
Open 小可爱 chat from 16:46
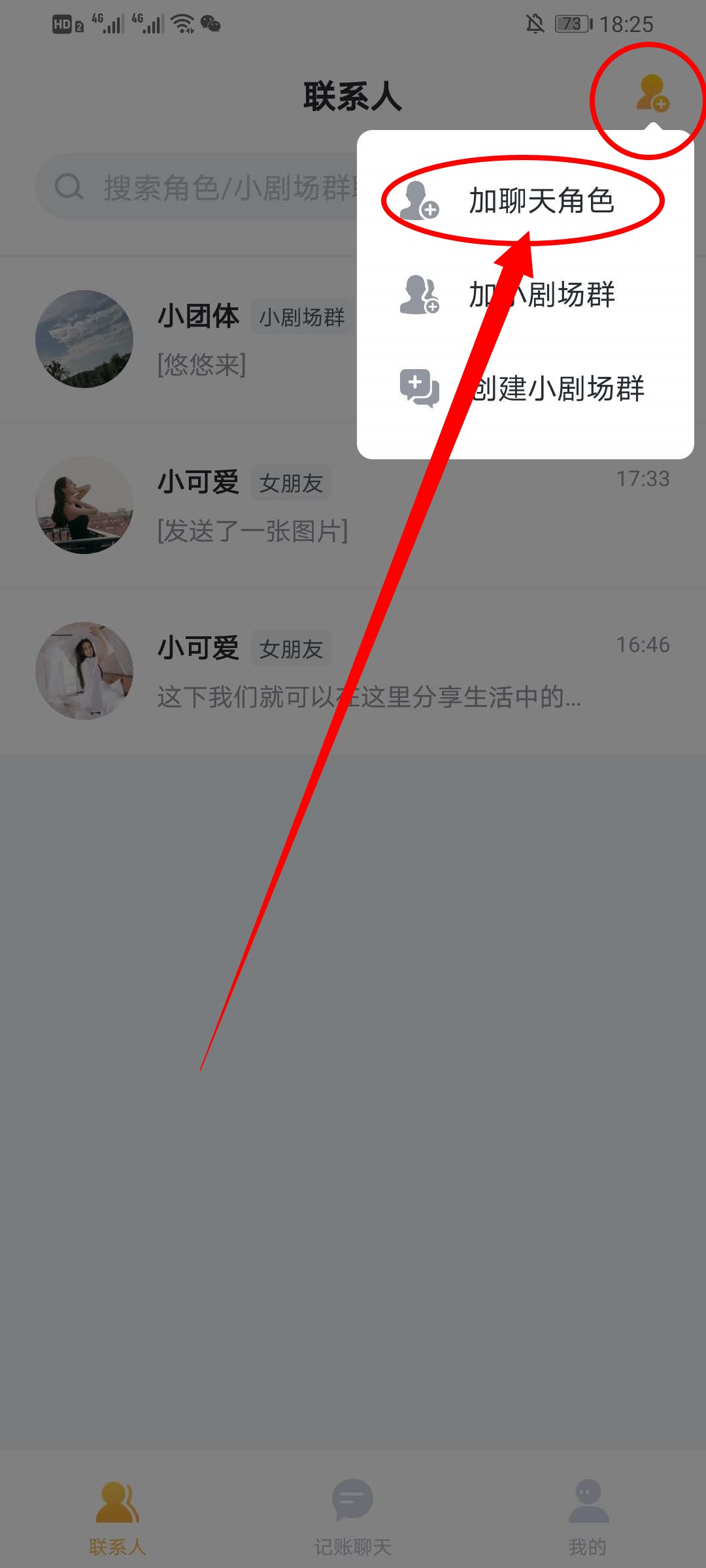point(353,671)
